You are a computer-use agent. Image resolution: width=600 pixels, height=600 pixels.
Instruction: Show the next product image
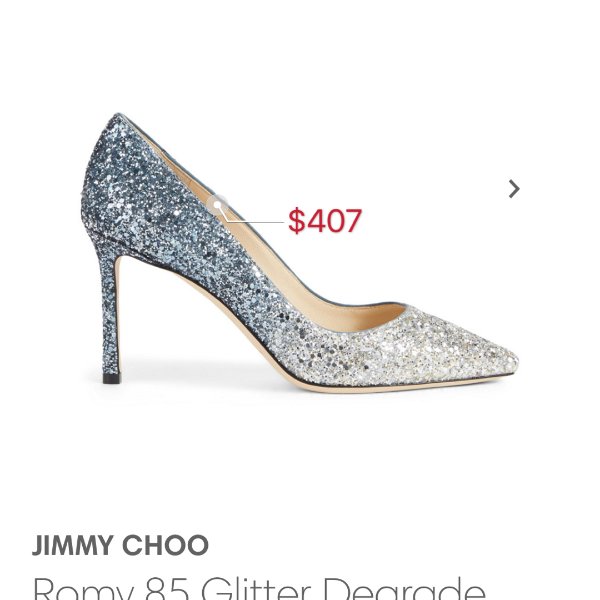point(514,189)
